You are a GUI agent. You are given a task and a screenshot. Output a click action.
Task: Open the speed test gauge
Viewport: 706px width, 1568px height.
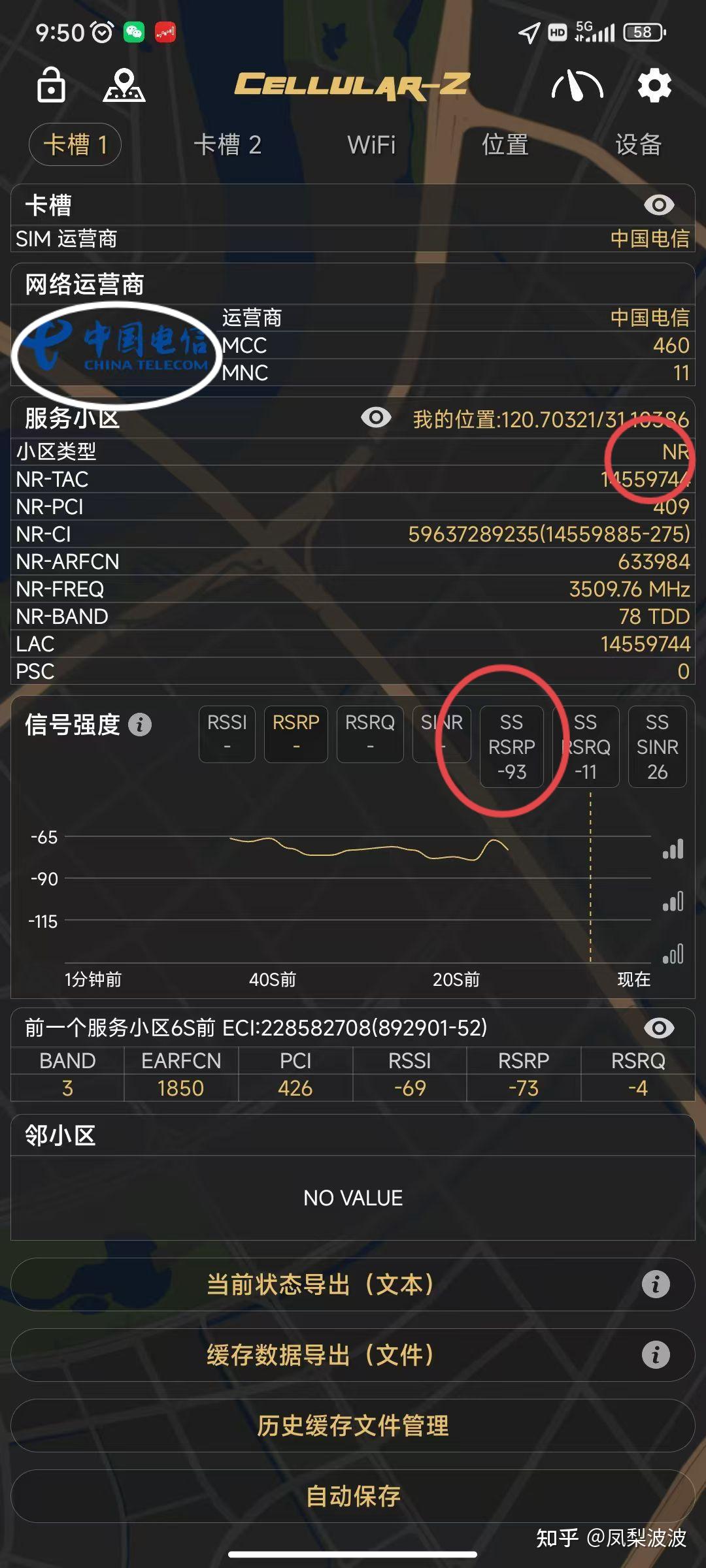[577, 86]
